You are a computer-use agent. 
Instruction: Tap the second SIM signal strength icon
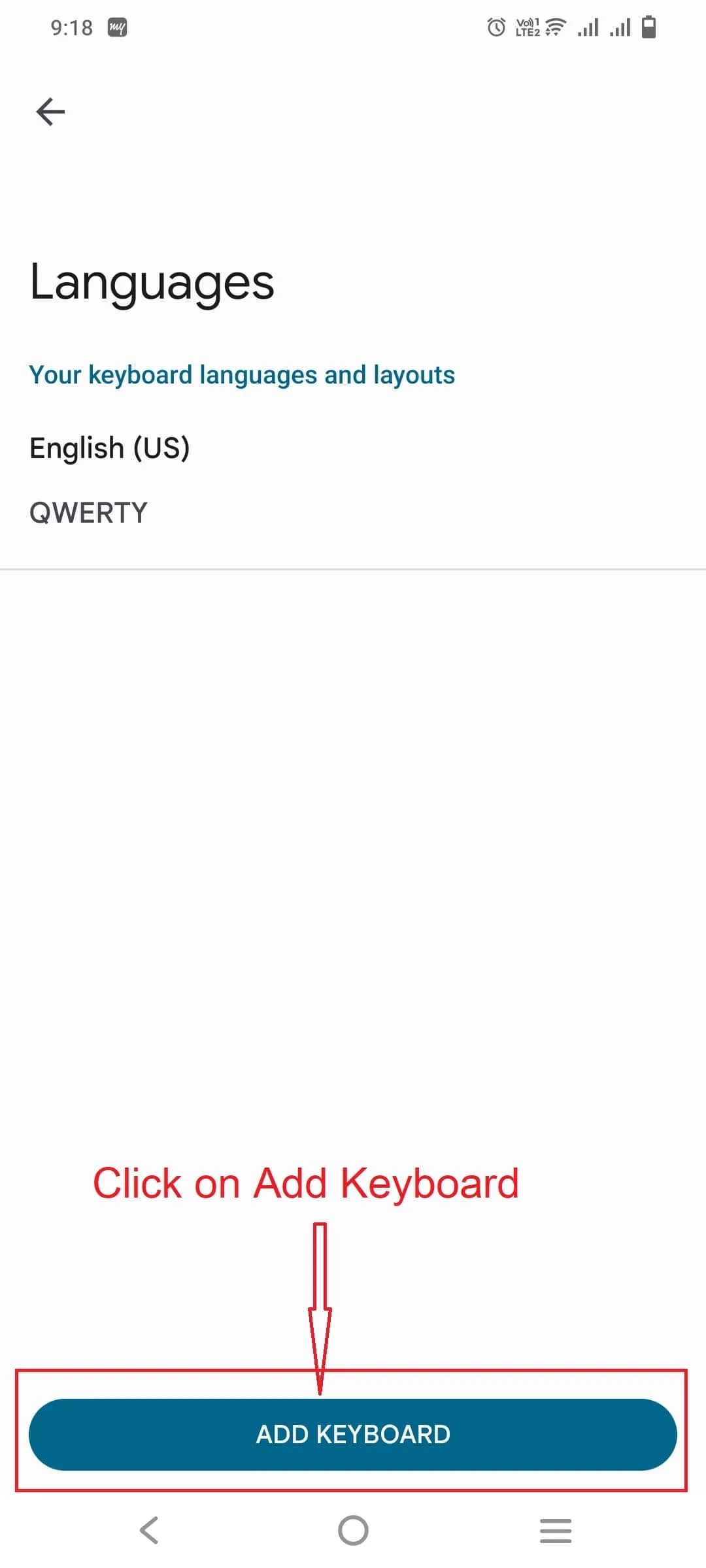coord(619,27)
